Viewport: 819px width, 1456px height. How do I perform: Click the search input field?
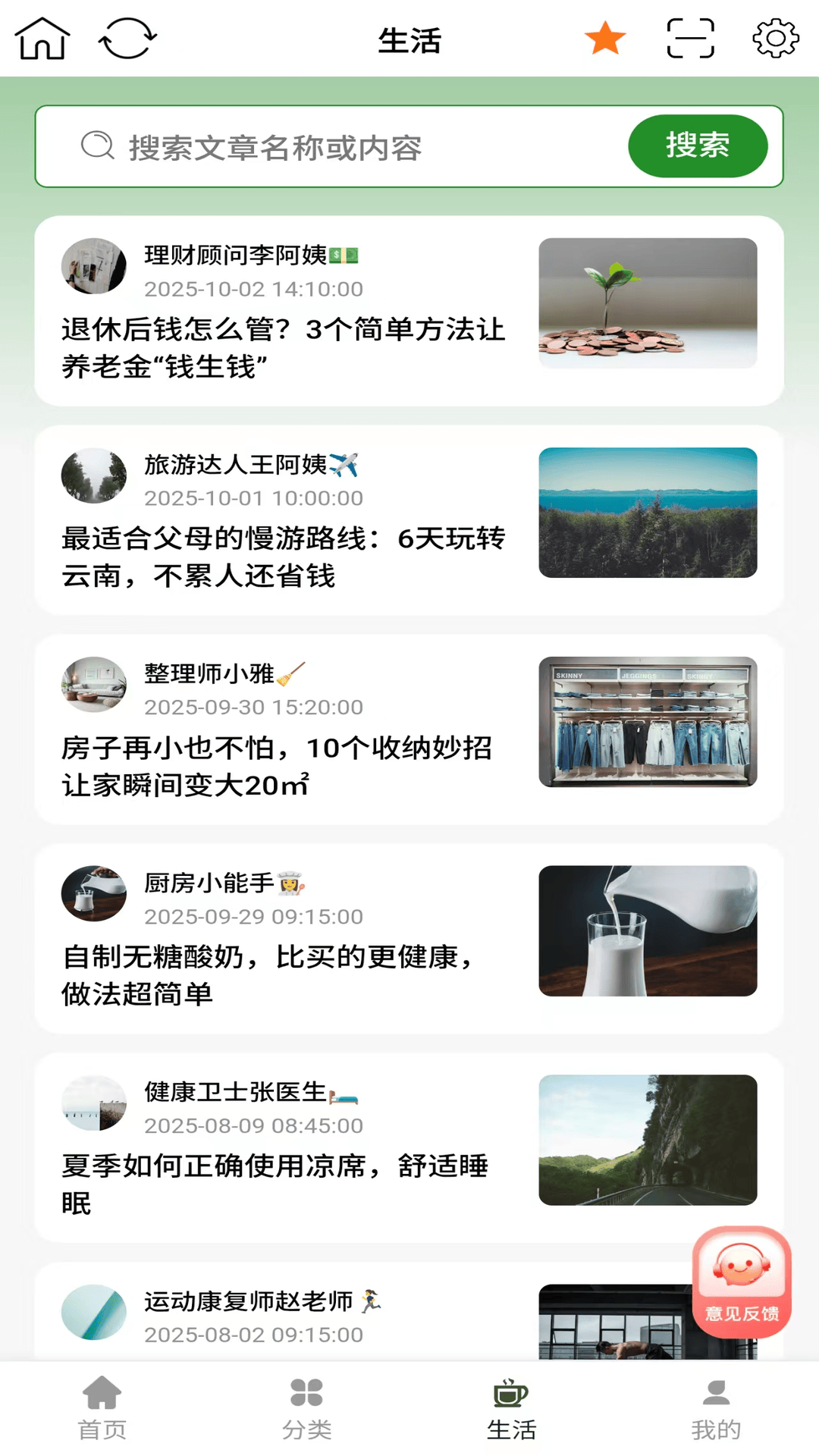(x=341, y=146)
